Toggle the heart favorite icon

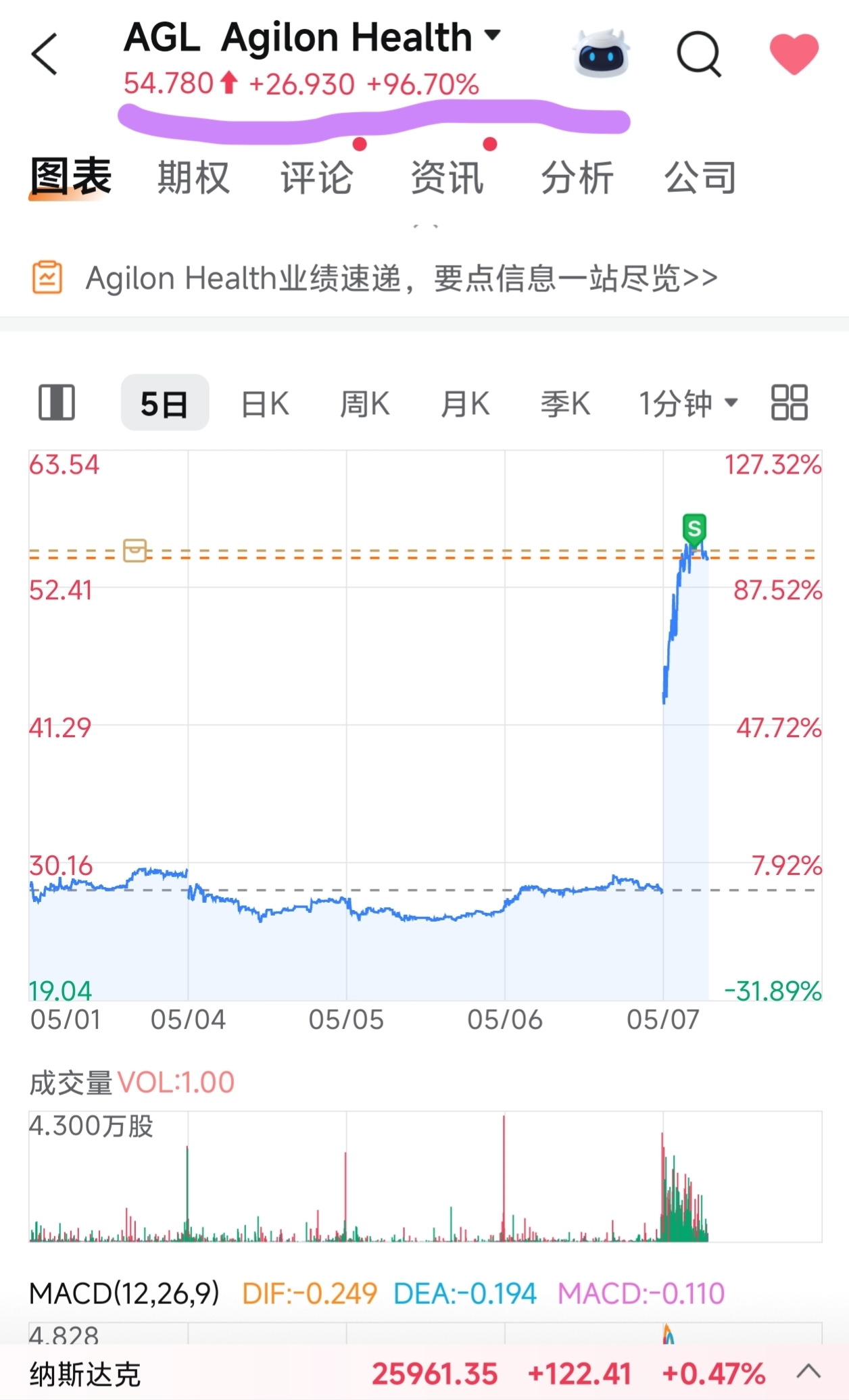click(x=794, y=54)
